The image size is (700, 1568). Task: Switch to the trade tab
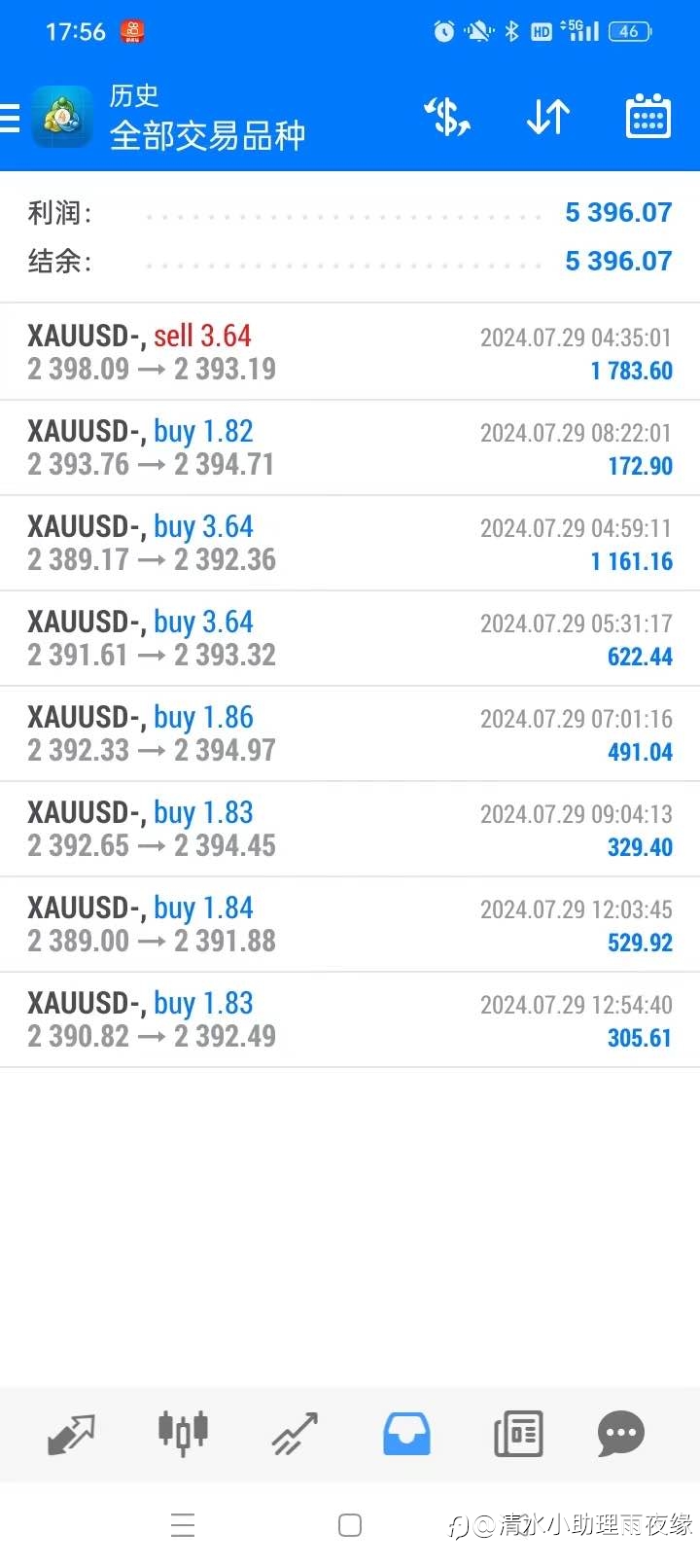point(295,1434)
